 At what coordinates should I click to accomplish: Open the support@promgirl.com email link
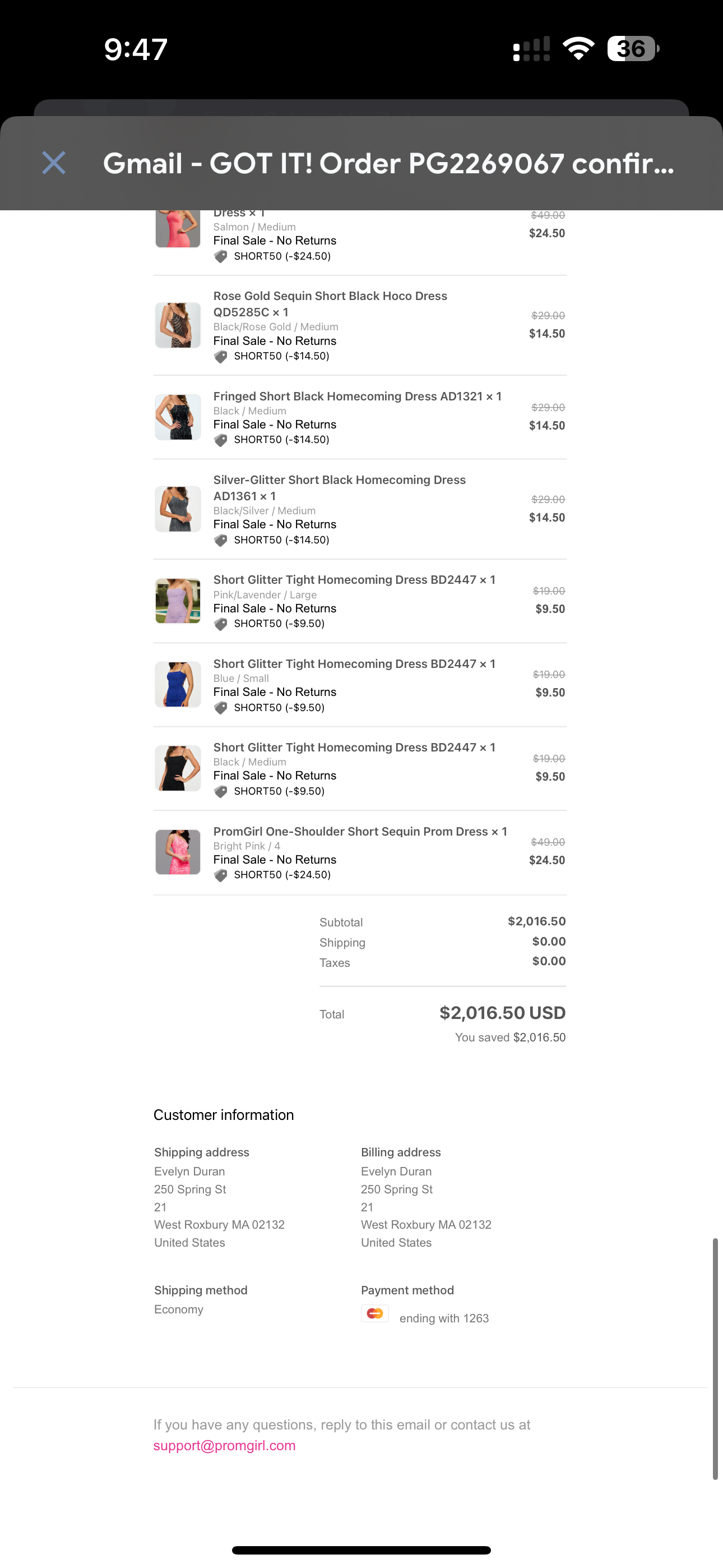(x=224, y=1446)
